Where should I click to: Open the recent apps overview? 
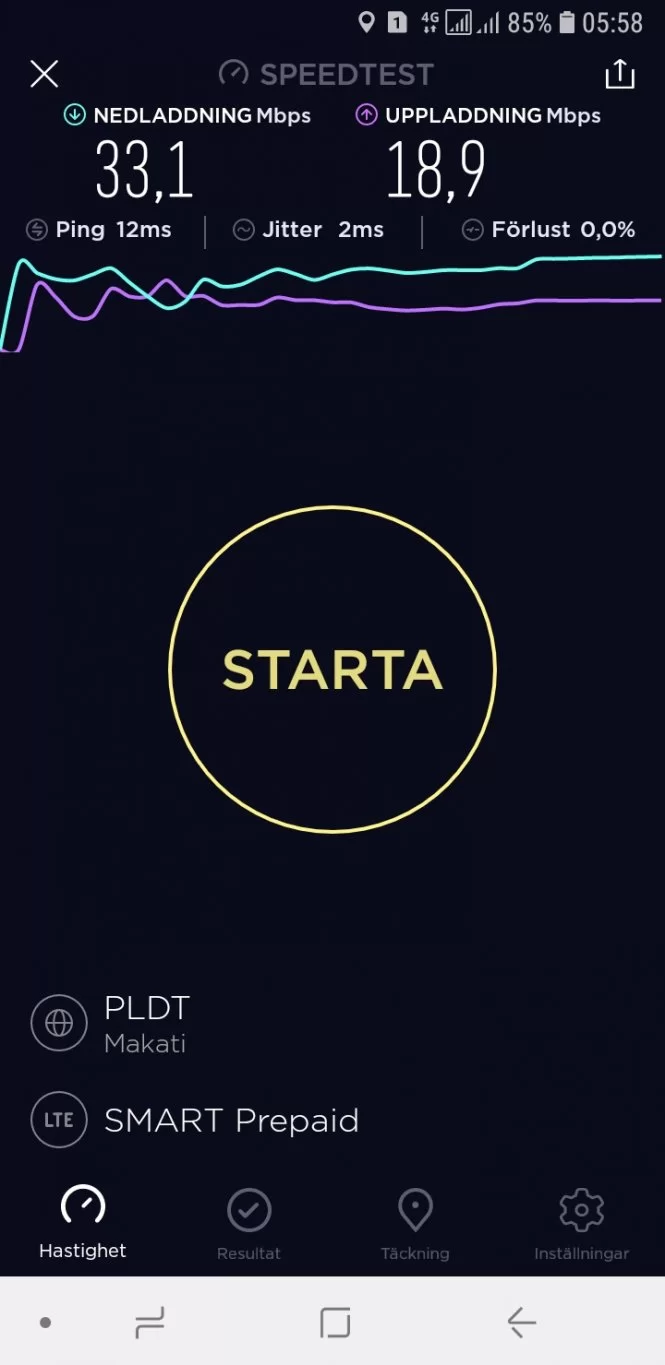tap(150, 1323)
